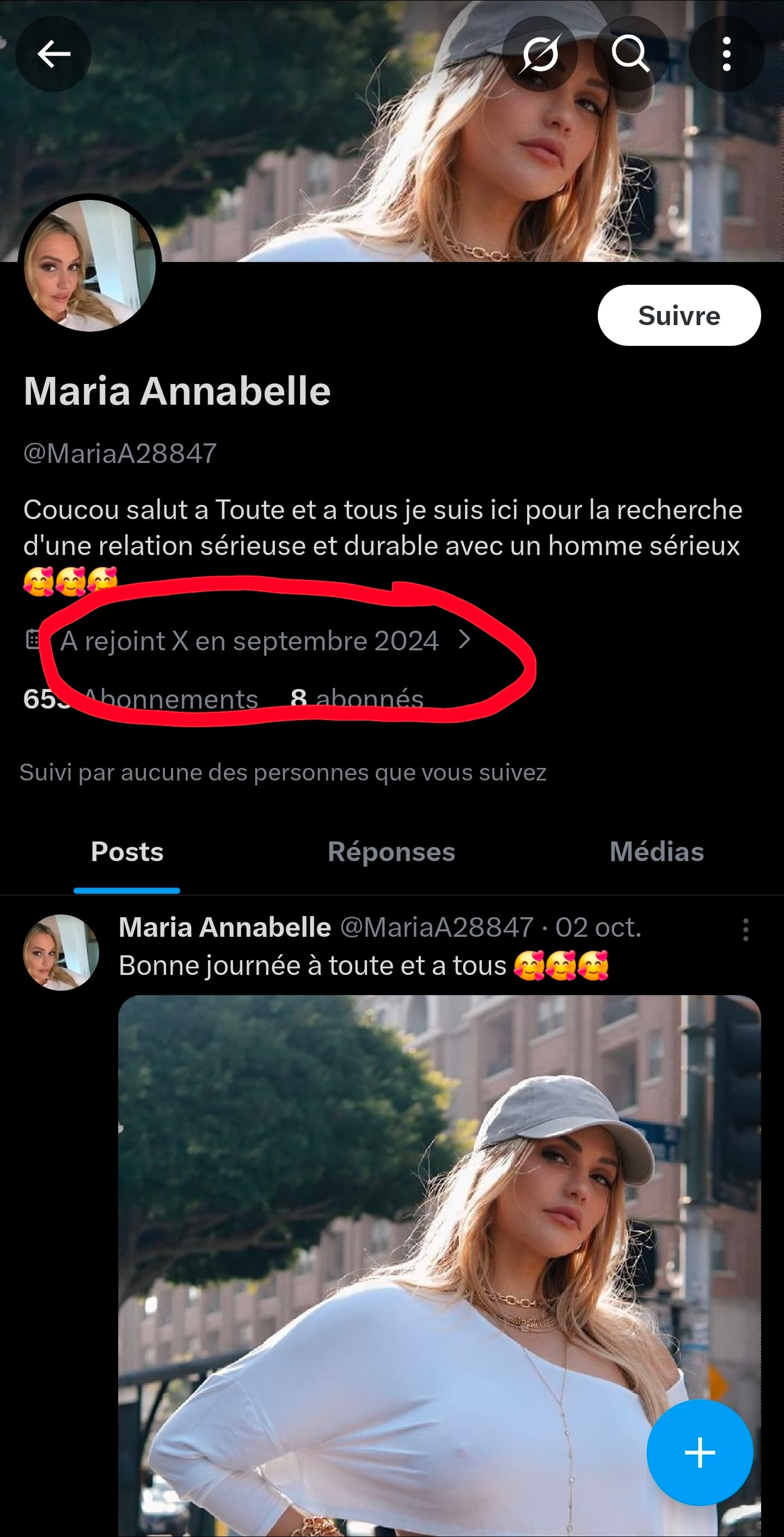The height and width of the screenshot is (1537, 784).
Task: Open options for the 02 oct. post
Action: (x=745, y=930)
